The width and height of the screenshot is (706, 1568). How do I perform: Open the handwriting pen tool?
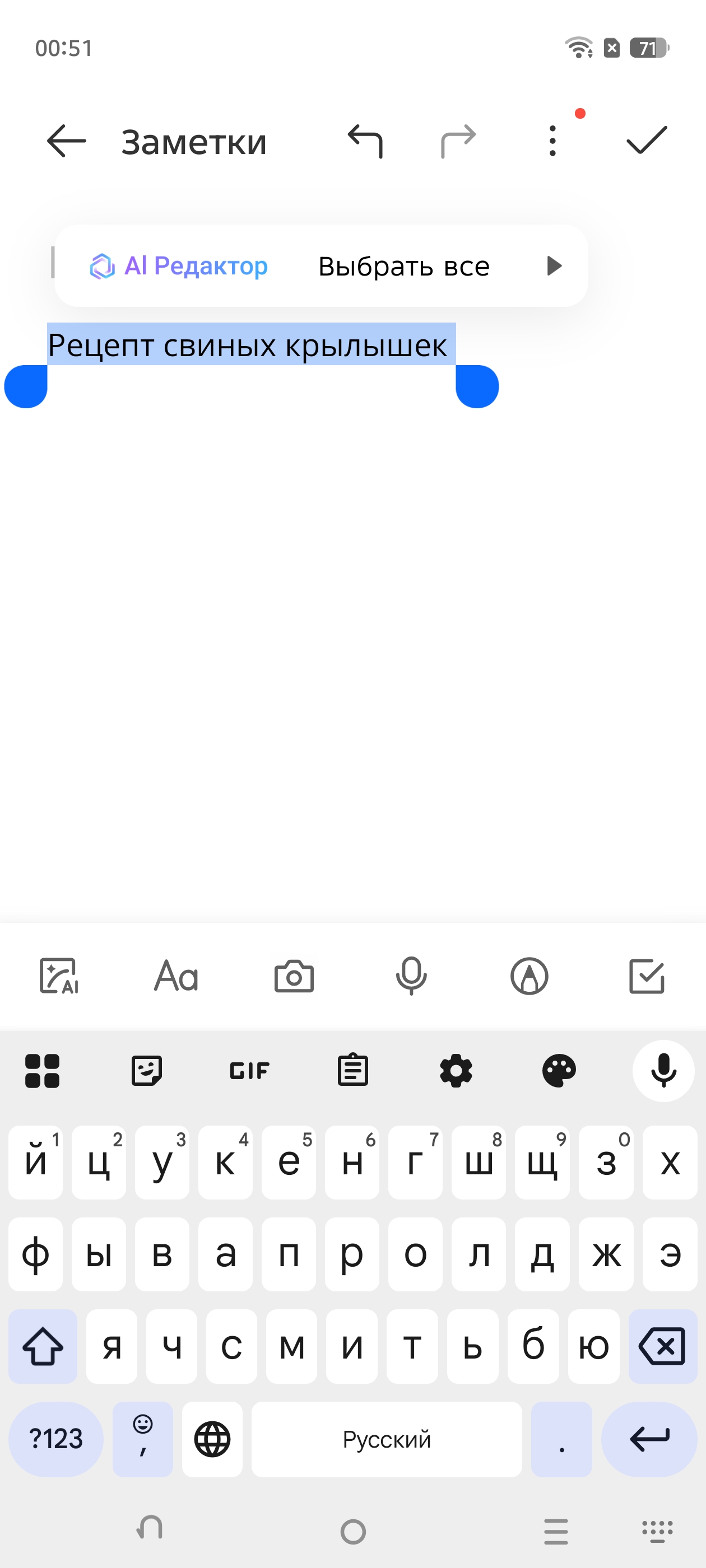(529, 976)
